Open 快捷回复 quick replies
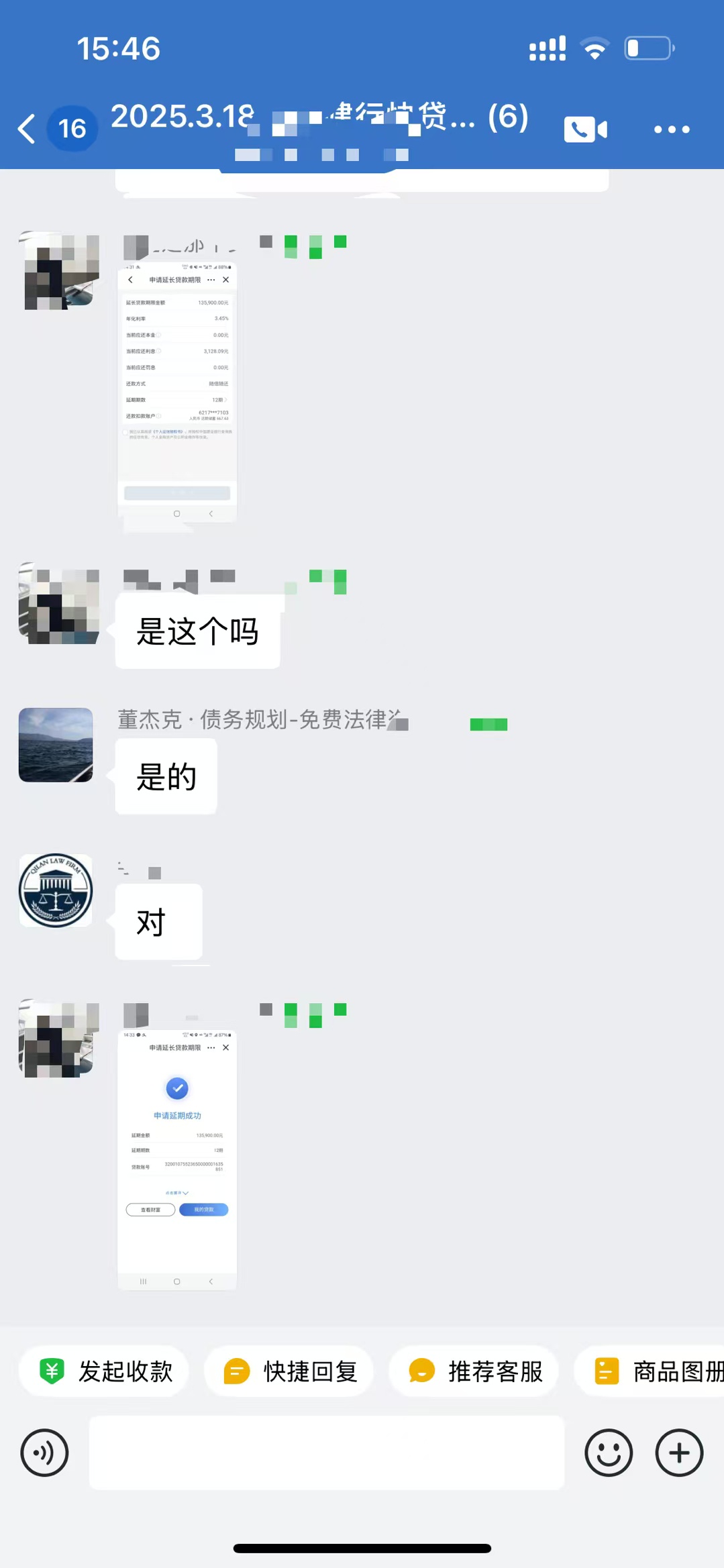The width and height of the screenshot is (724, 1568). click(289, 1371)
